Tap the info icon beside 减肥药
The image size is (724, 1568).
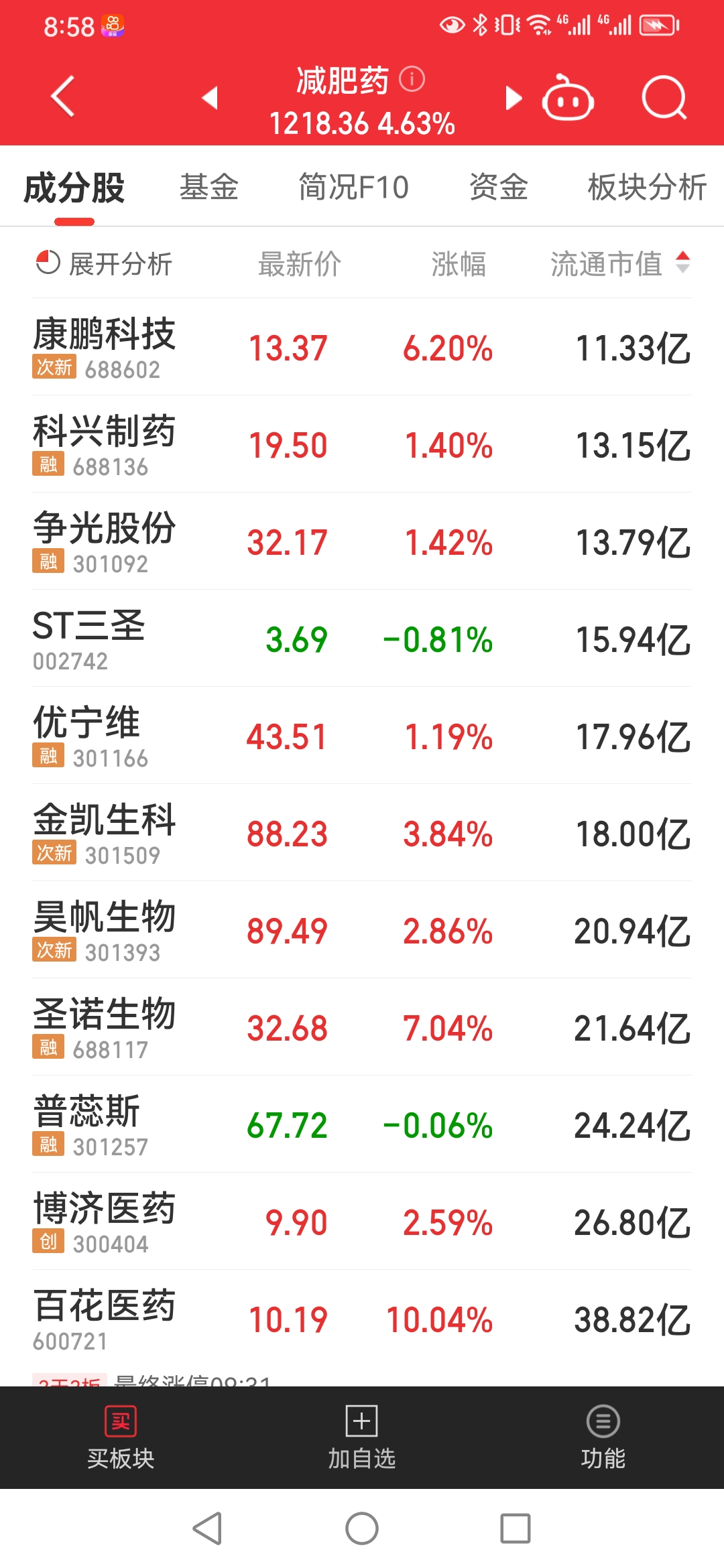[x=412, y=79]
